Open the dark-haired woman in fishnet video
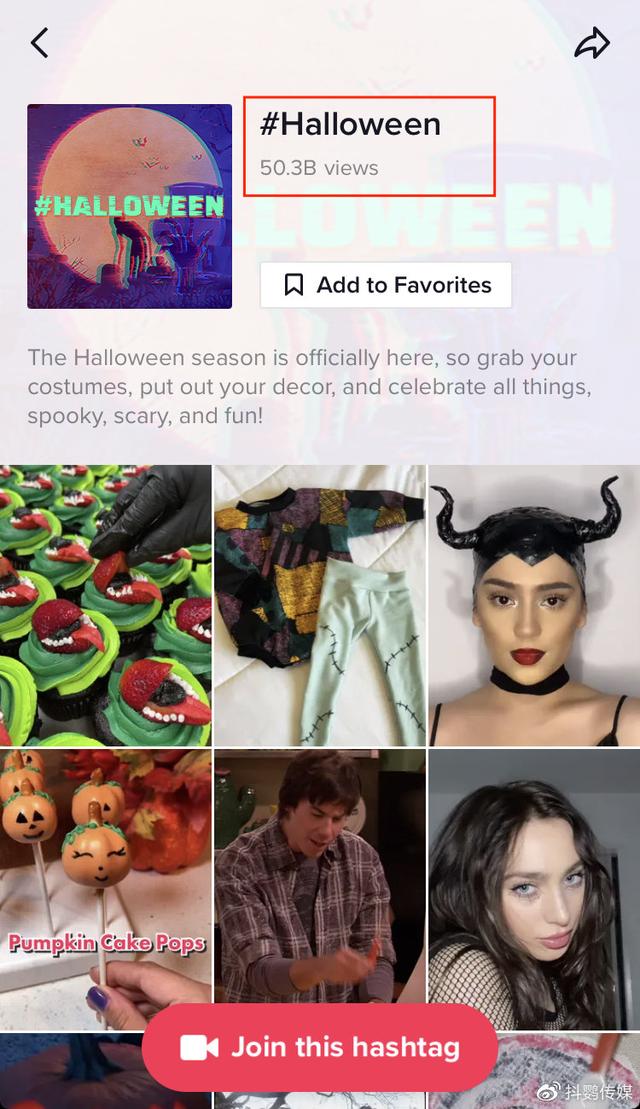The width and height of the screenshot is (640, 1109). point(534,875)
